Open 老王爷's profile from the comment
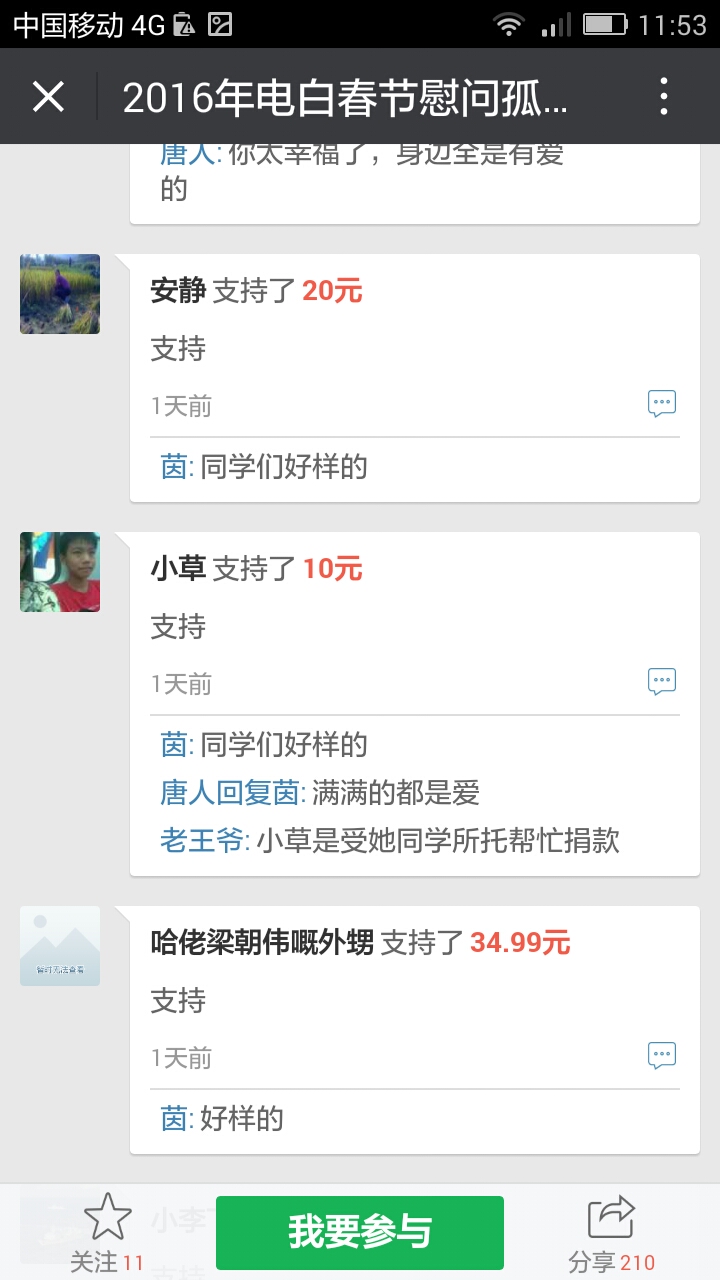720x1280 pixels. 203,840
